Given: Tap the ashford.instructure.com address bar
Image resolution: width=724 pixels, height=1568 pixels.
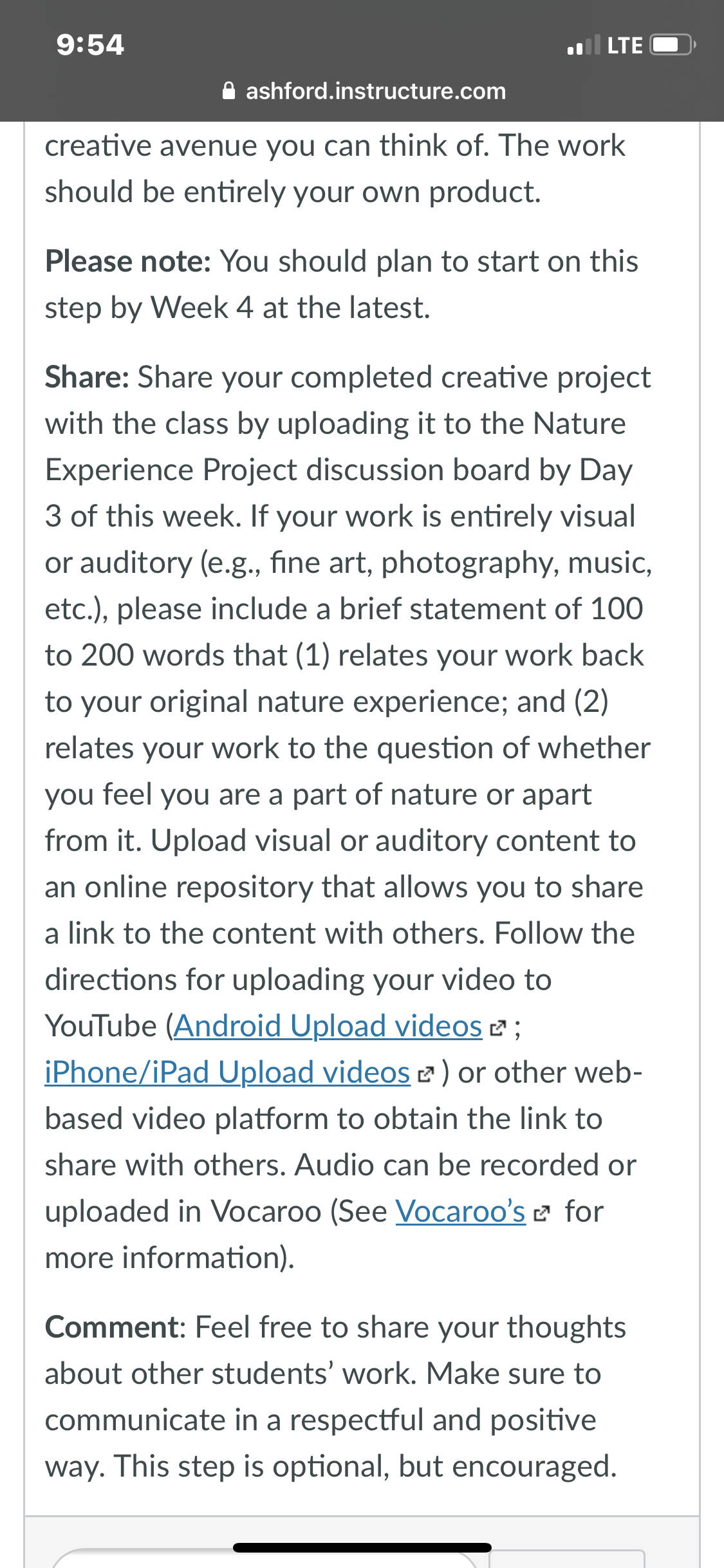Looking at the screenshot, I should pos(364,91).
